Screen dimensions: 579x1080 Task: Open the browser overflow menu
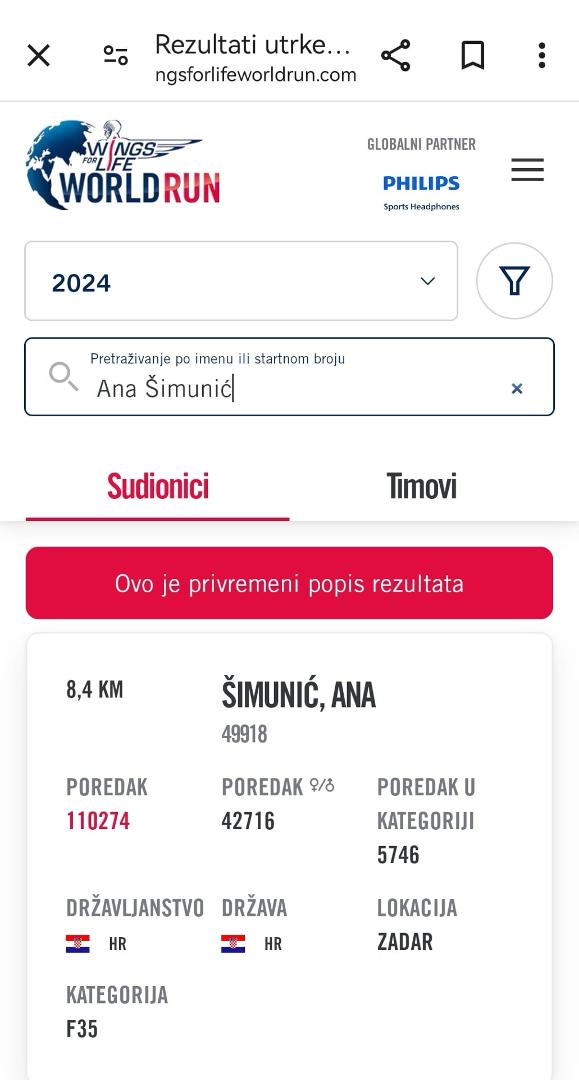point(542,56)
